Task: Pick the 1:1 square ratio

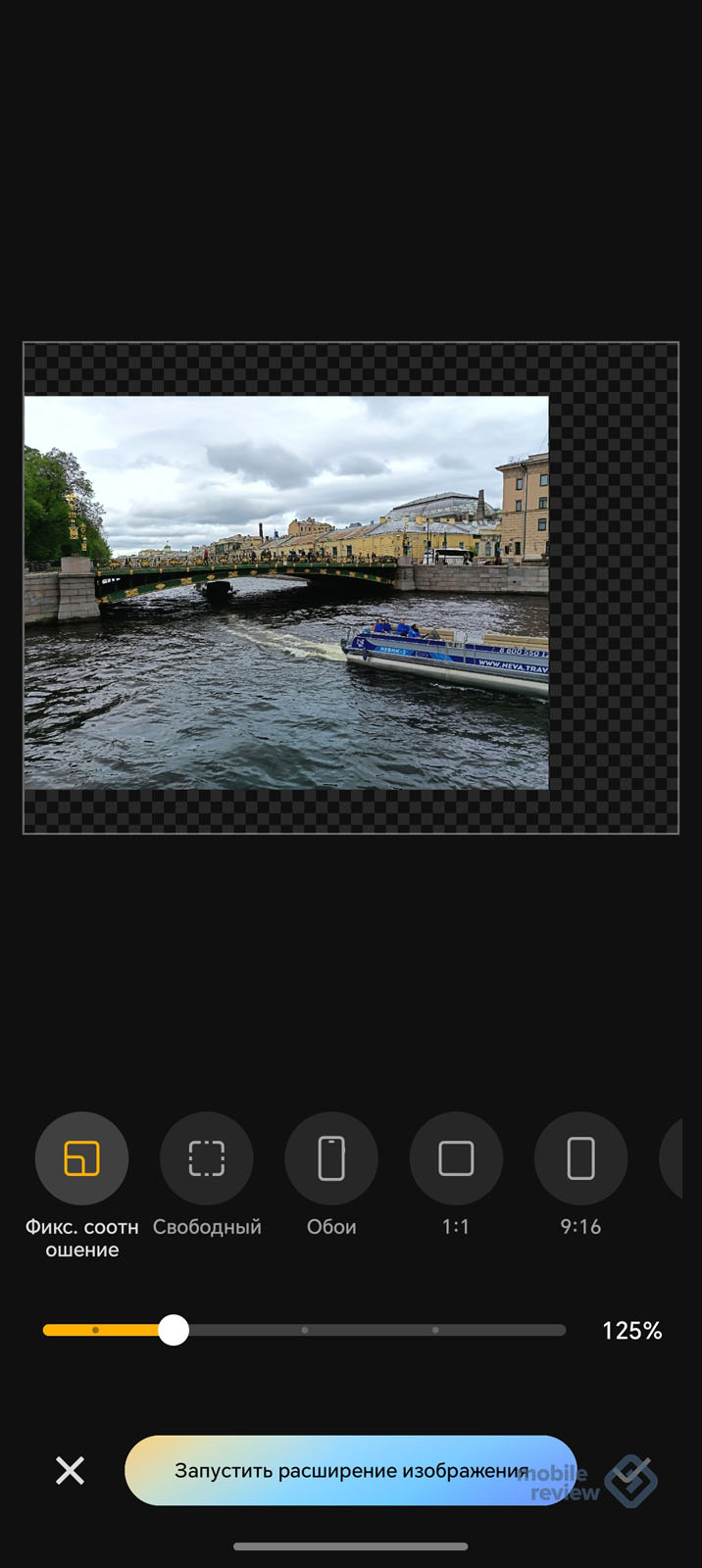Action: point(456,1158)
